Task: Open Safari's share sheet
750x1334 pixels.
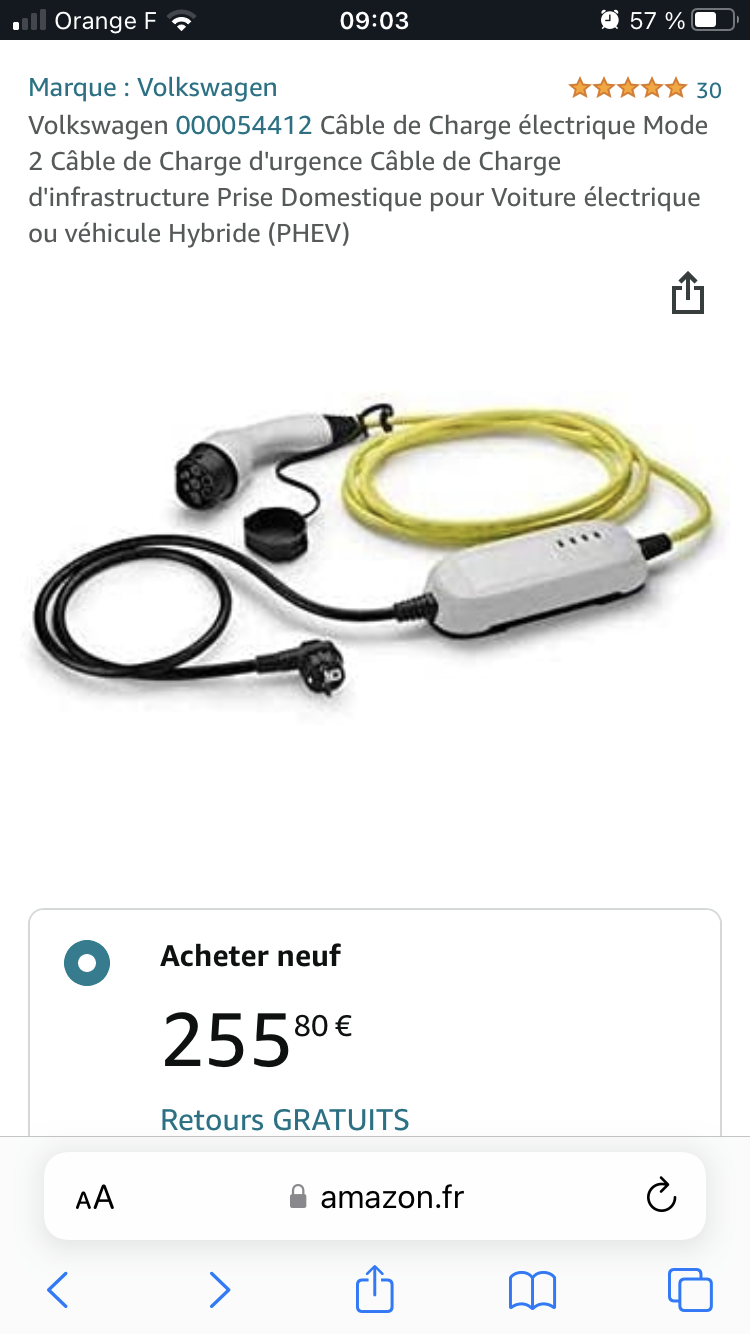Action: [375, 1289]
